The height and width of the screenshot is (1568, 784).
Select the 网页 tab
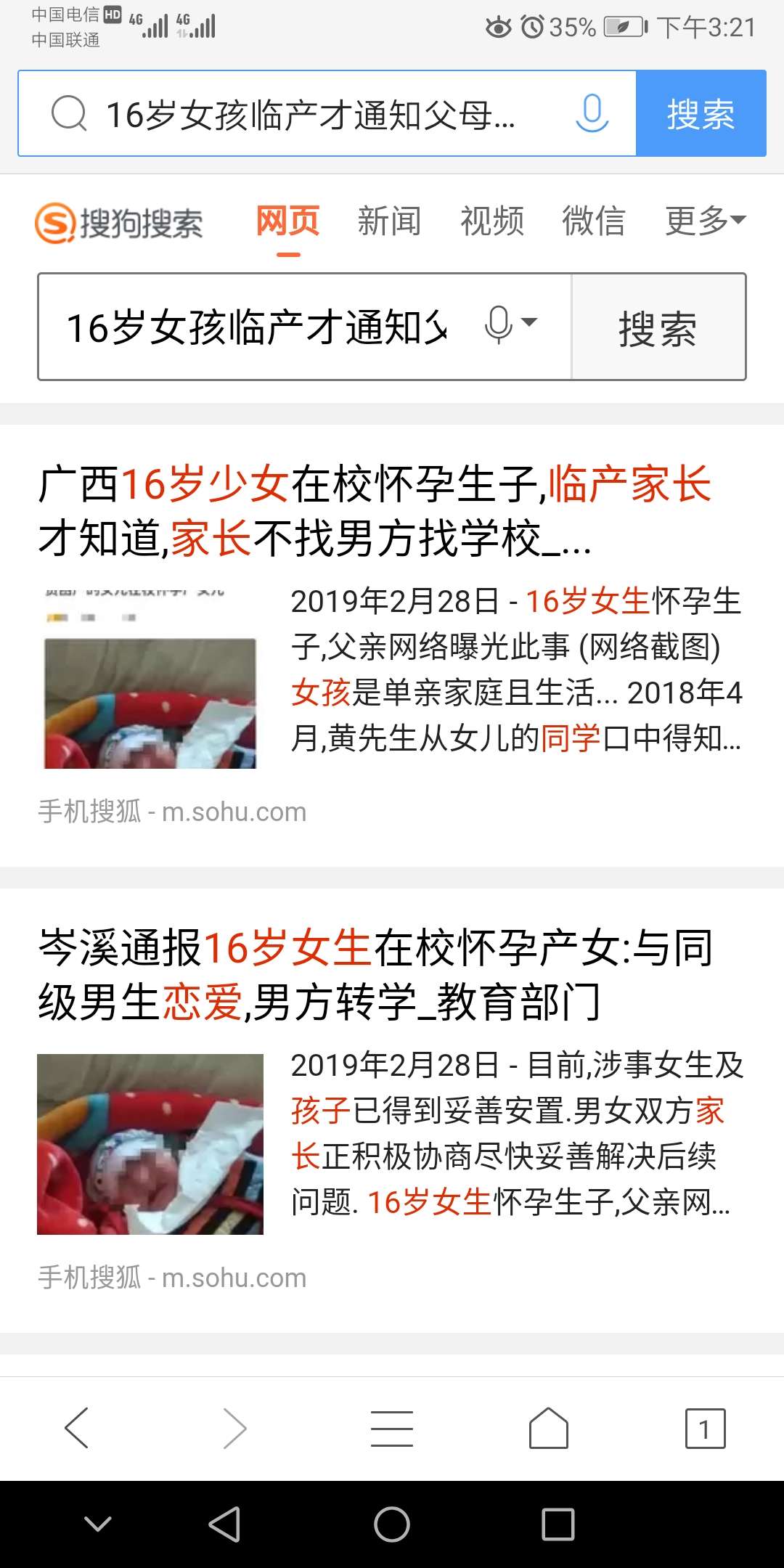(x=288, y=221)
